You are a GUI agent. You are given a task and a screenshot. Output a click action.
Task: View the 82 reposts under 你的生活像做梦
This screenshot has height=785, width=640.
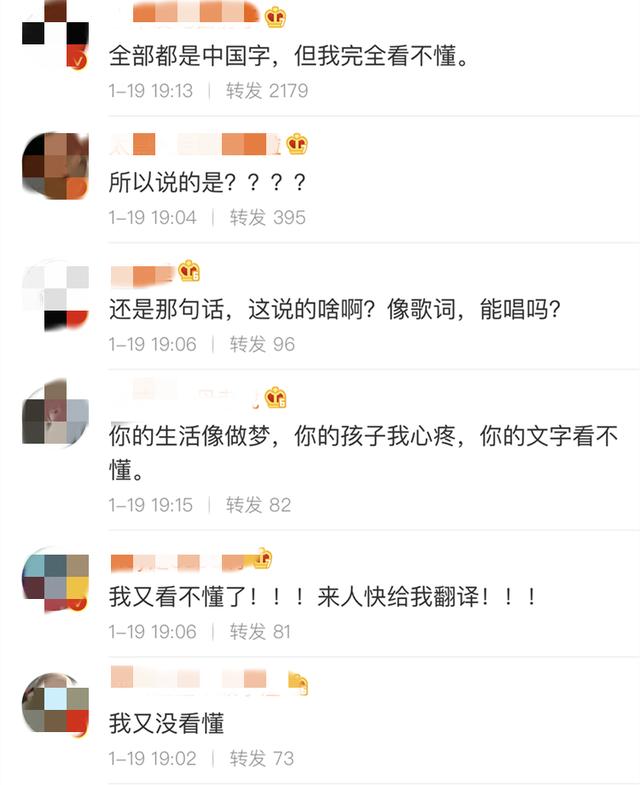258,505
